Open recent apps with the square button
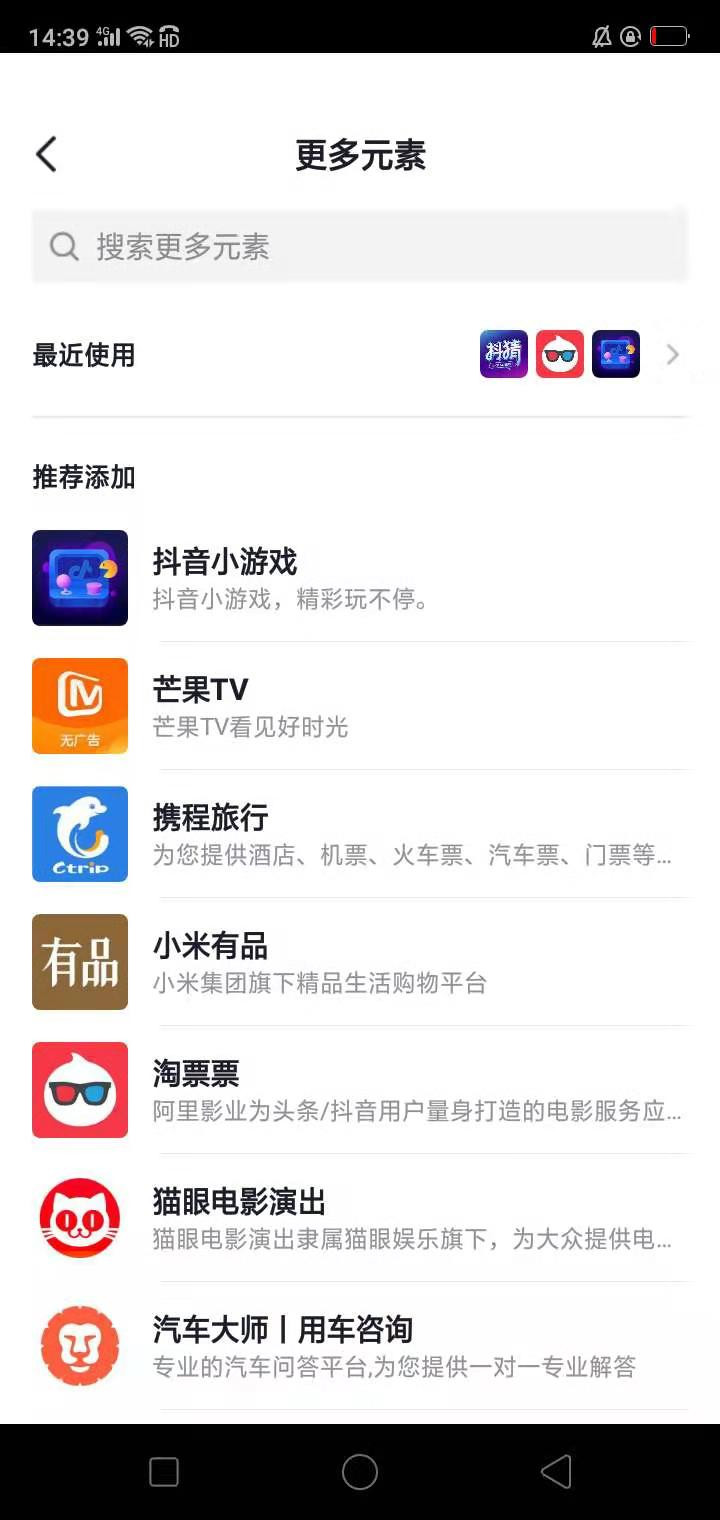The height and width of the screenshot is (1520, 720). tap(164, 1472)
